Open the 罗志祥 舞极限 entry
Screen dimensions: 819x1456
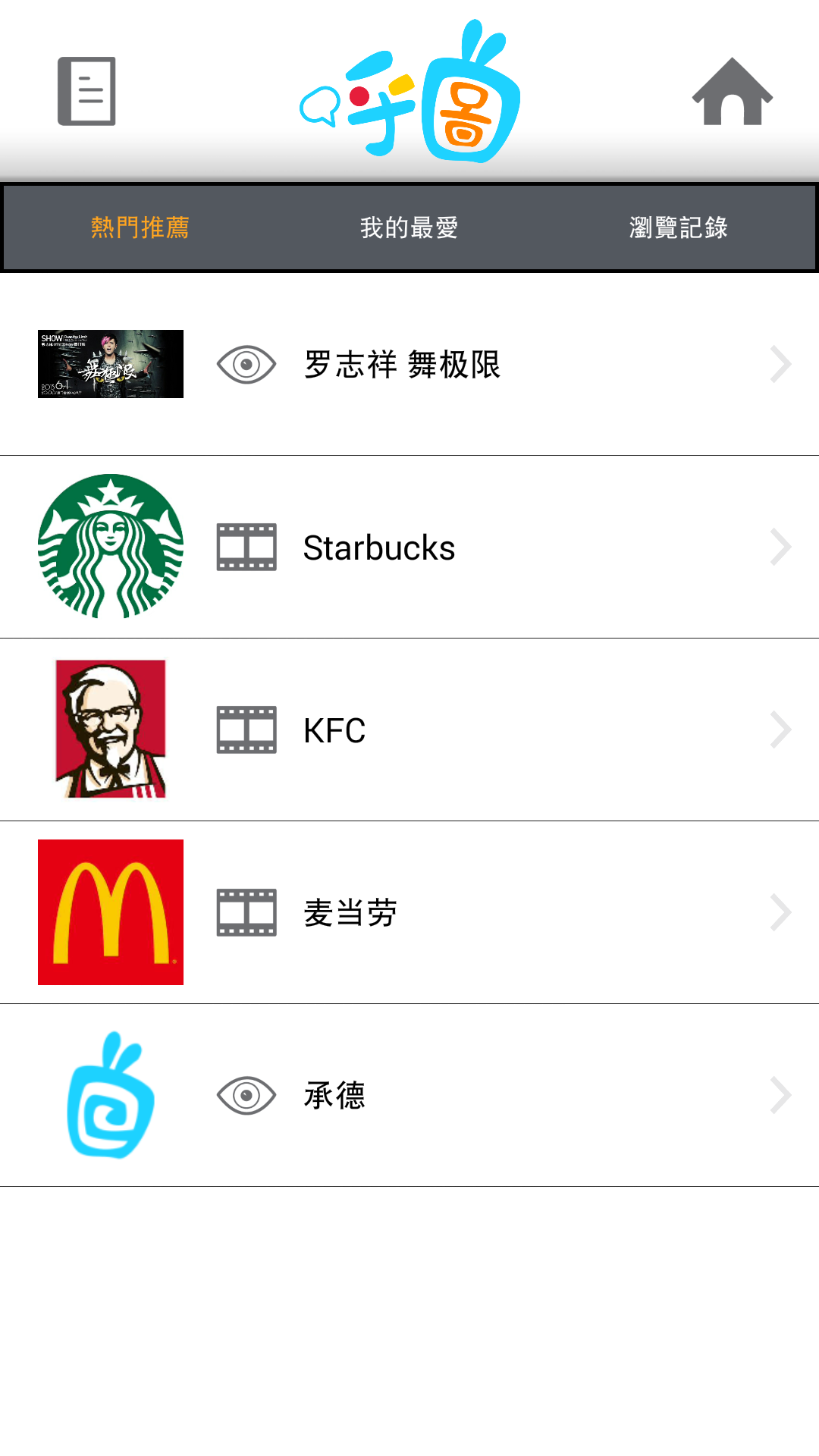(x=409, y=365)
